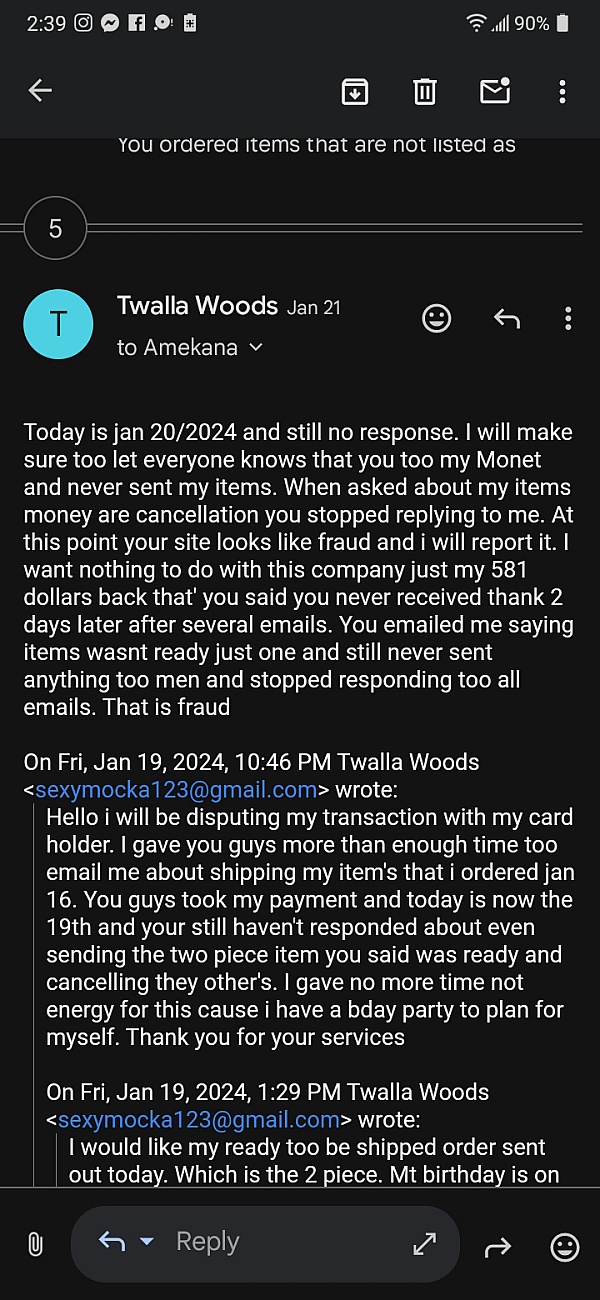
Task: Open emoji picker in the bottom bar
Action: [x=565, y=1246]
